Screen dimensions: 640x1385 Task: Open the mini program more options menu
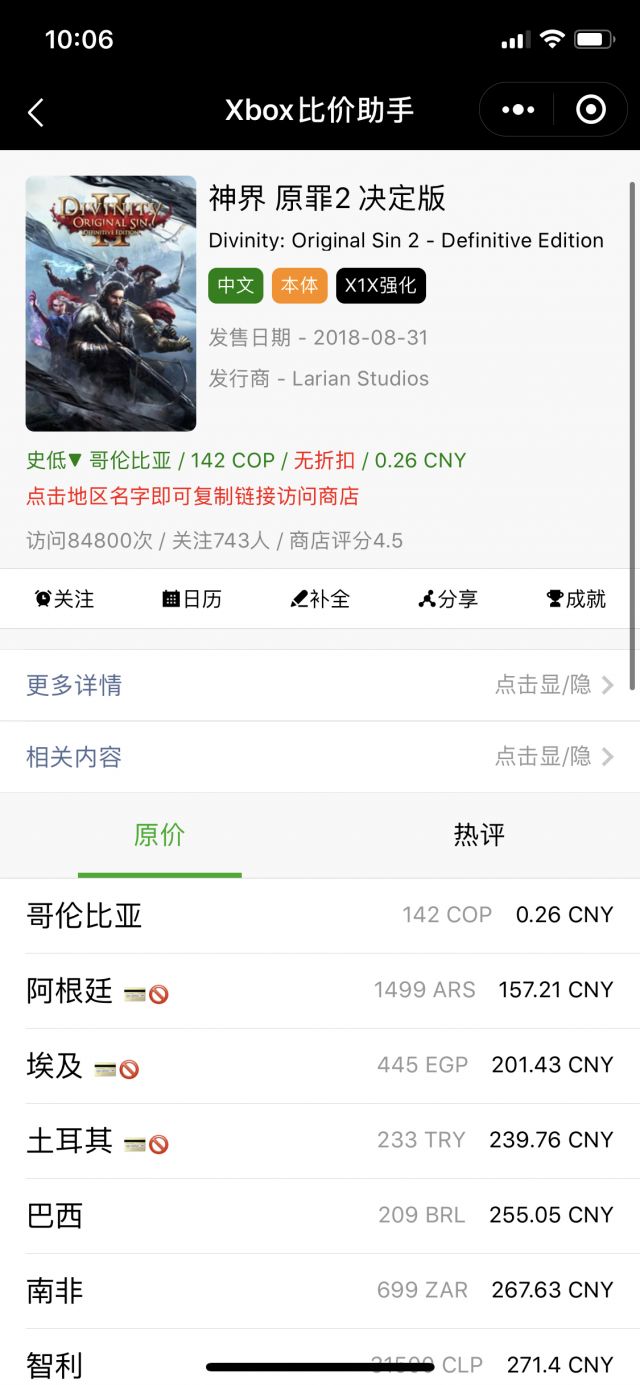[x=517, y=110]
